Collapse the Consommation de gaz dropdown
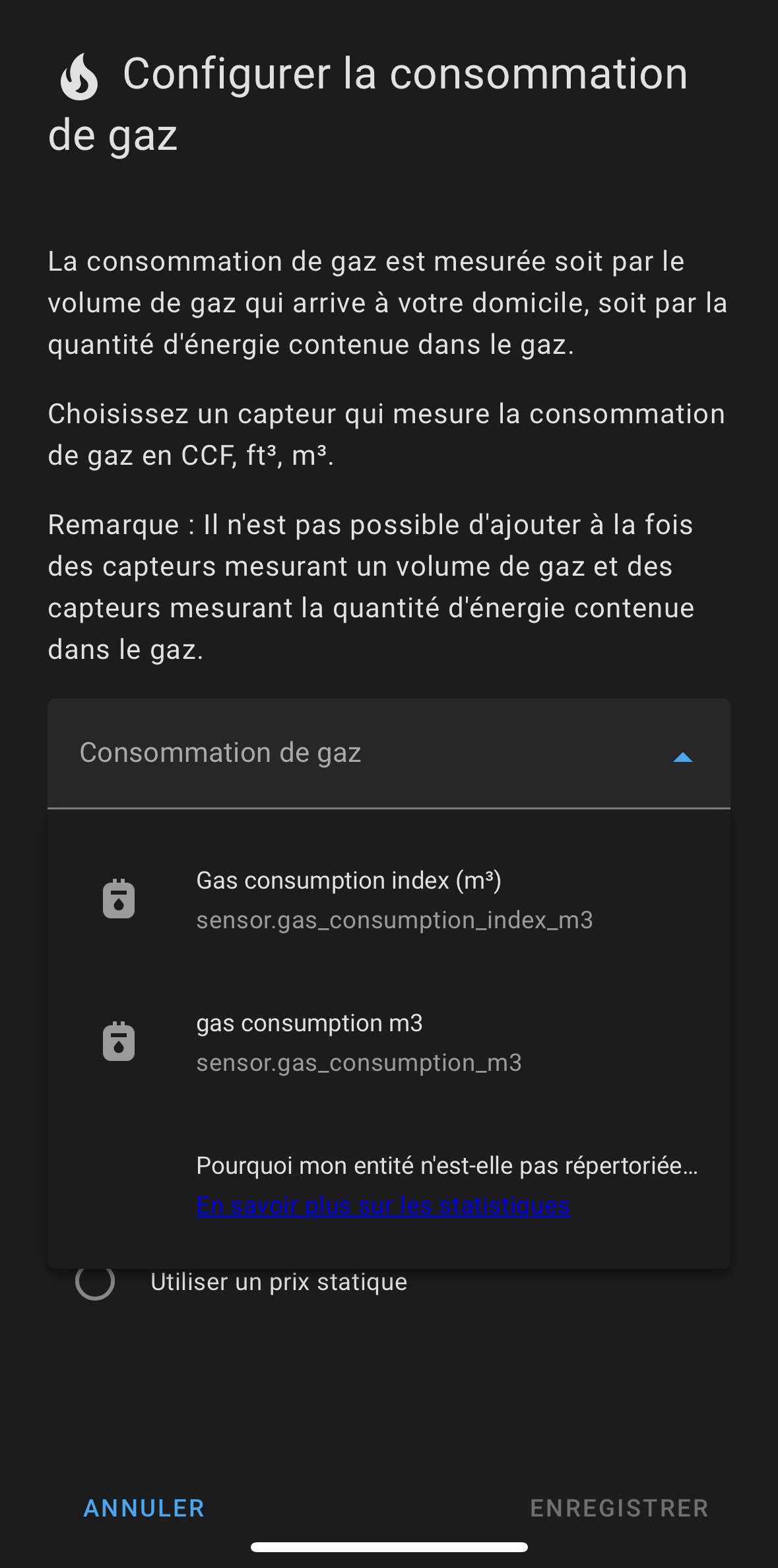Screen dimensions: 778x1568 click(682, 757)
